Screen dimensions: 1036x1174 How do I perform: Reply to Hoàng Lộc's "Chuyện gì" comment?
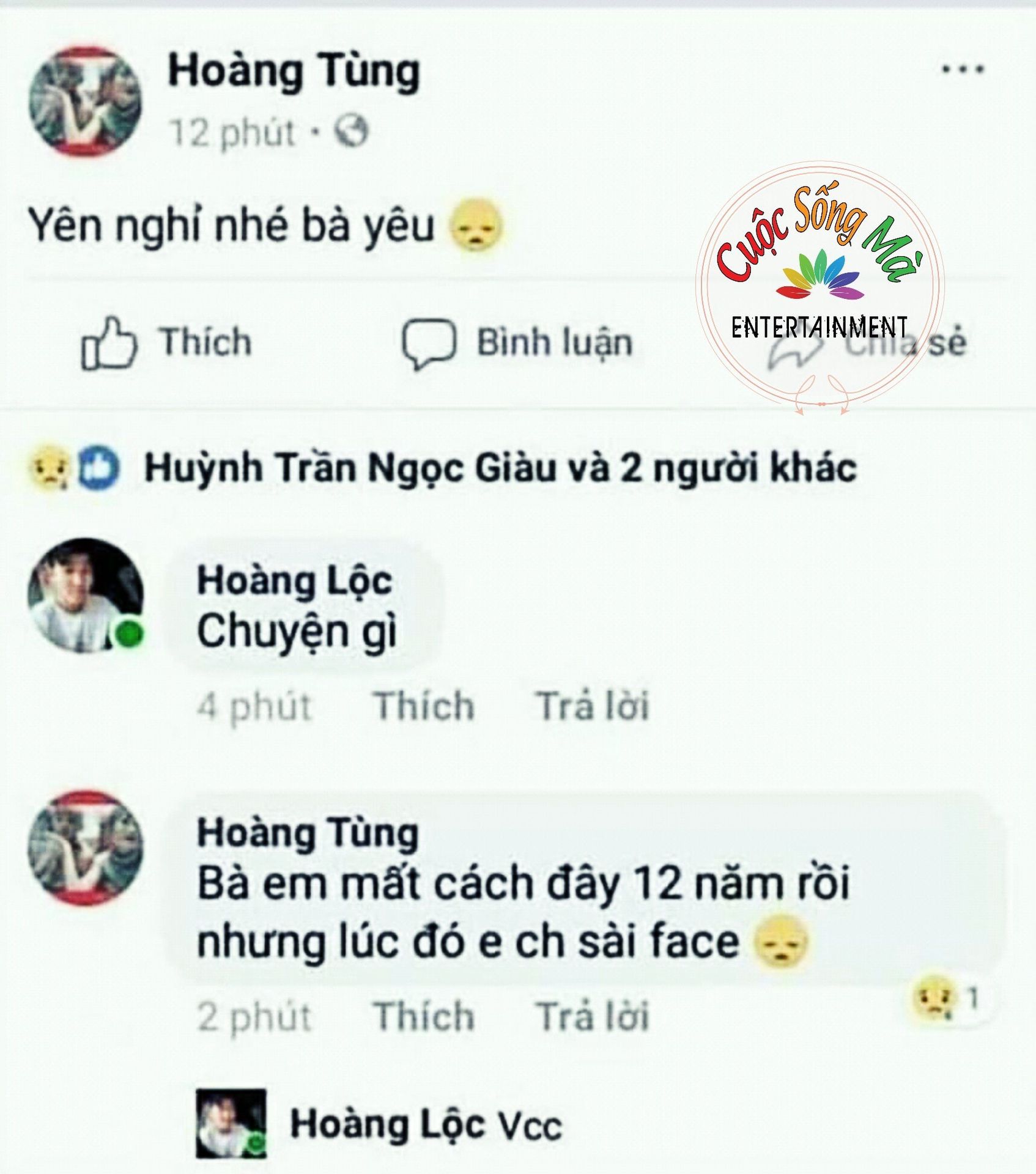(592, 706)
